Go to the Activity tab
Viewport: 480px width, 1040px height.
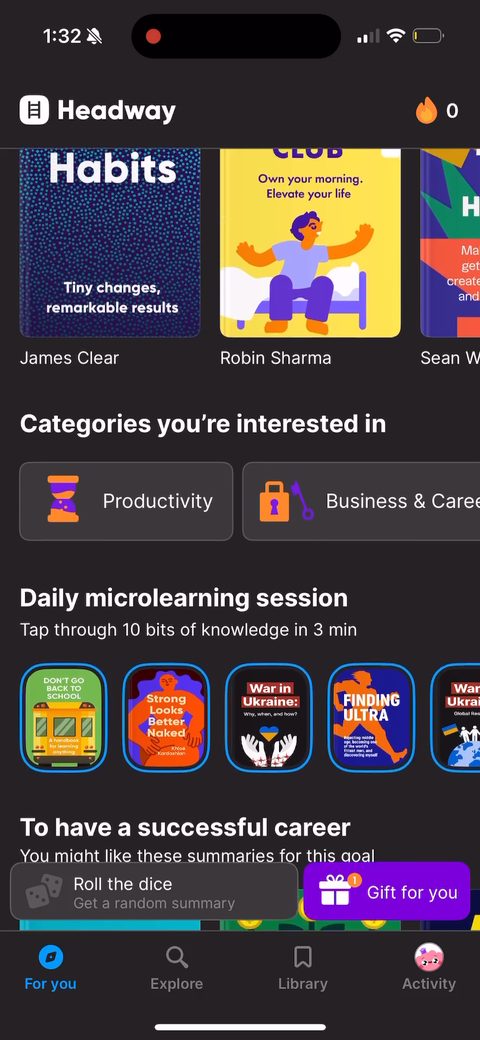point(429,968)
